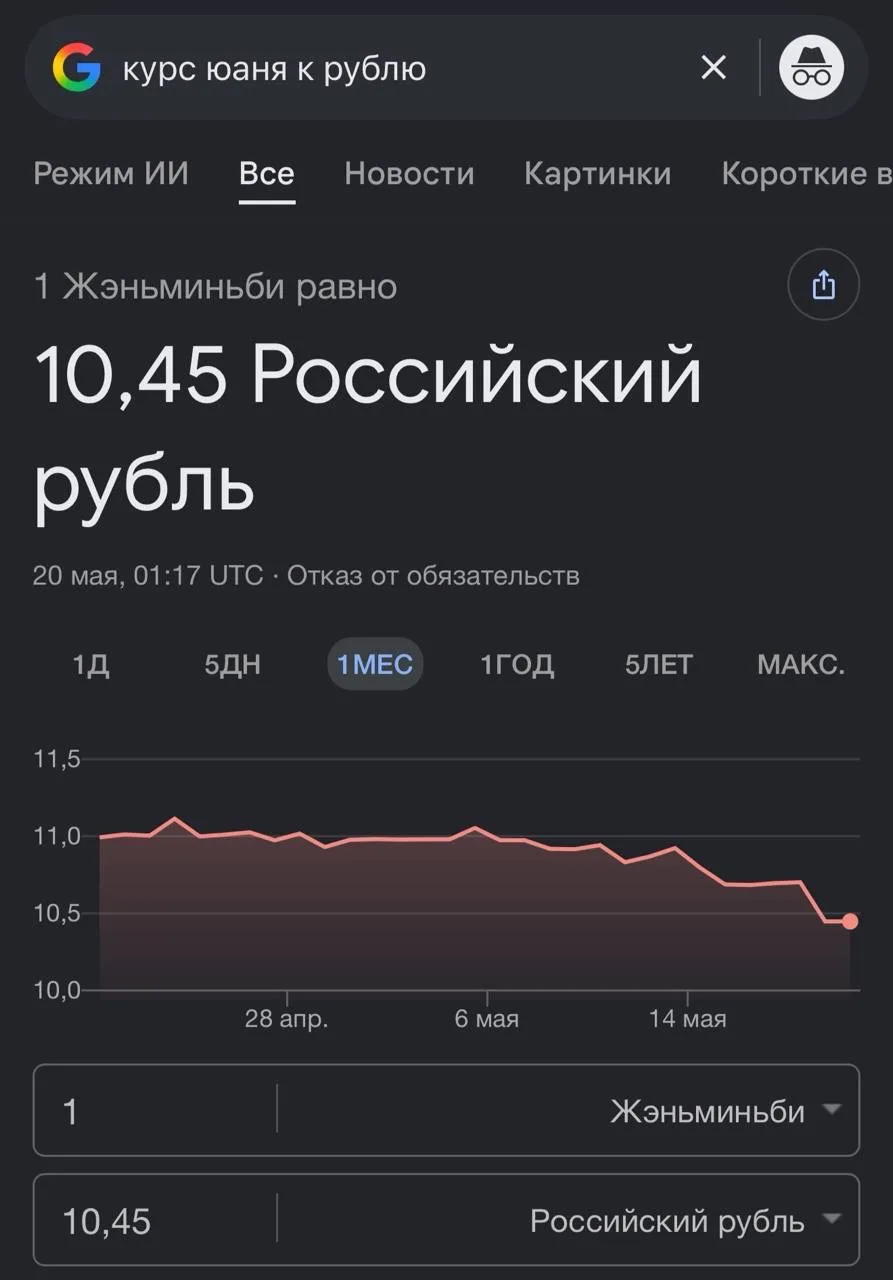Switch to the Новости tab
Image resolution: width=893 pixels, height=1280 pixels.
409,174
